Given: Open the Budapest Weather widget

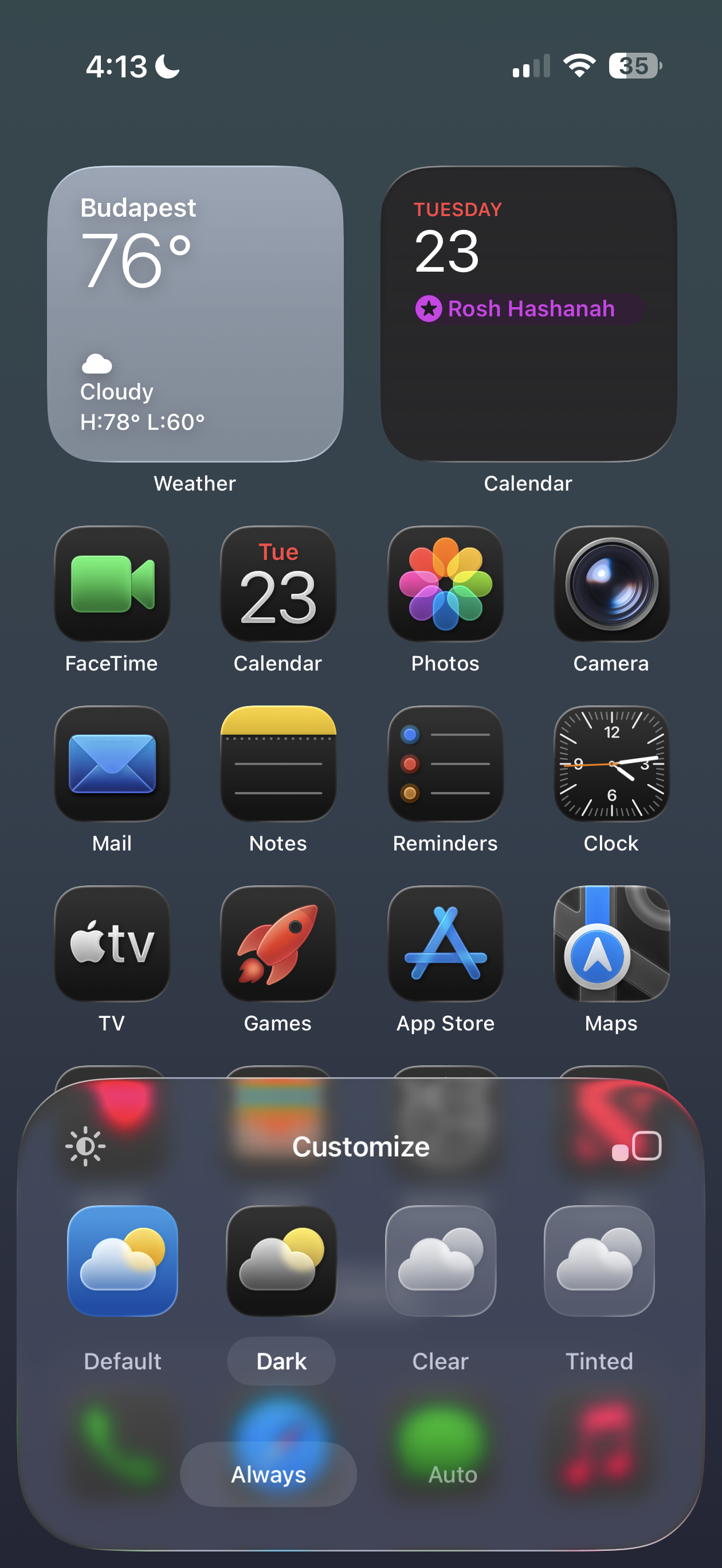Looking at the screenshot, I should click(x=195, y=313).
